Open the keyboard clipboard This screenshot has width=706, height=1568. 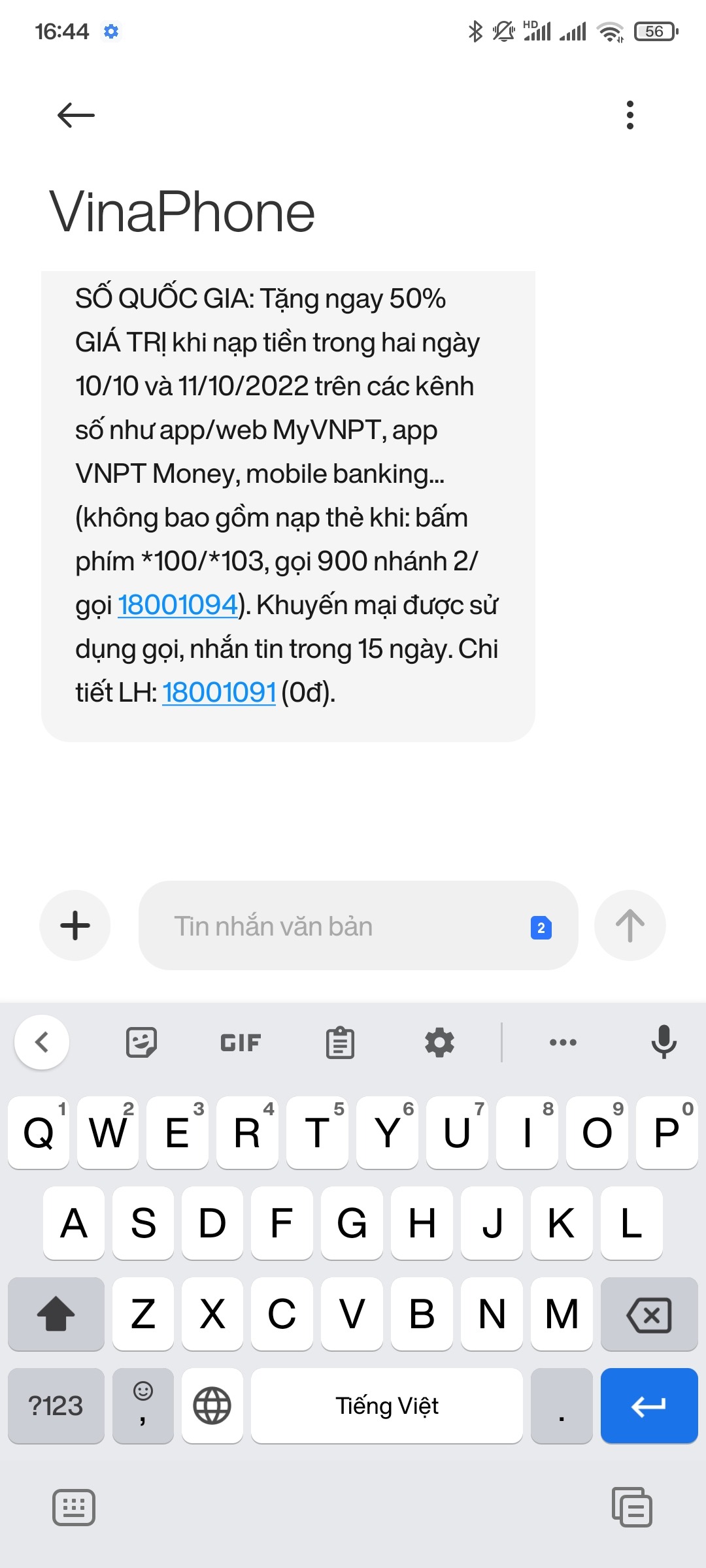click(x=340, y=1042)
